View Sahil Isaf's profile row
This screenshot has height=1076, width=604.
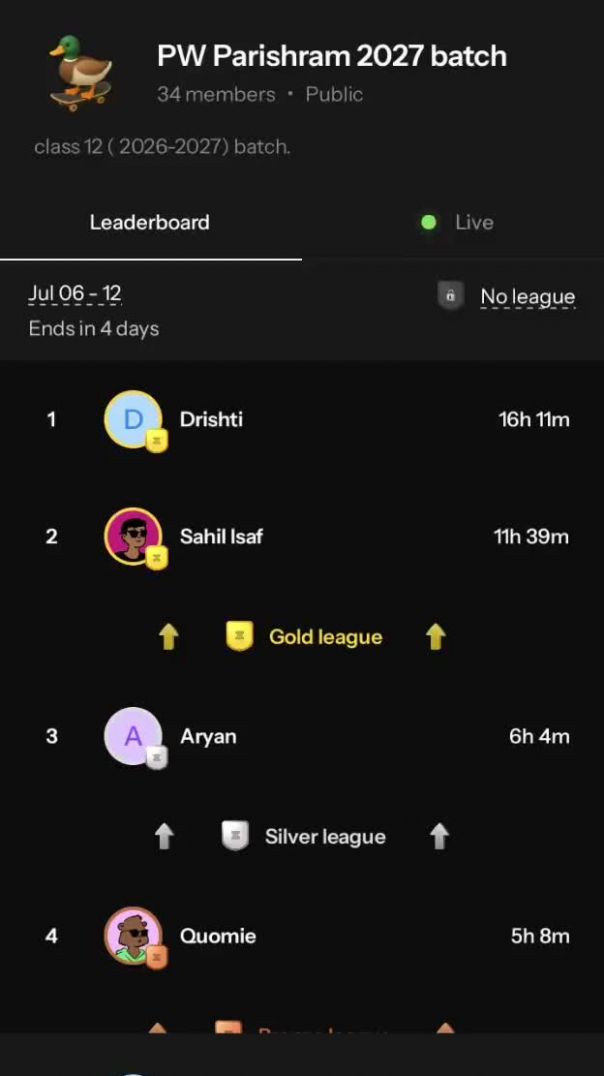click(x=302, y=536)
